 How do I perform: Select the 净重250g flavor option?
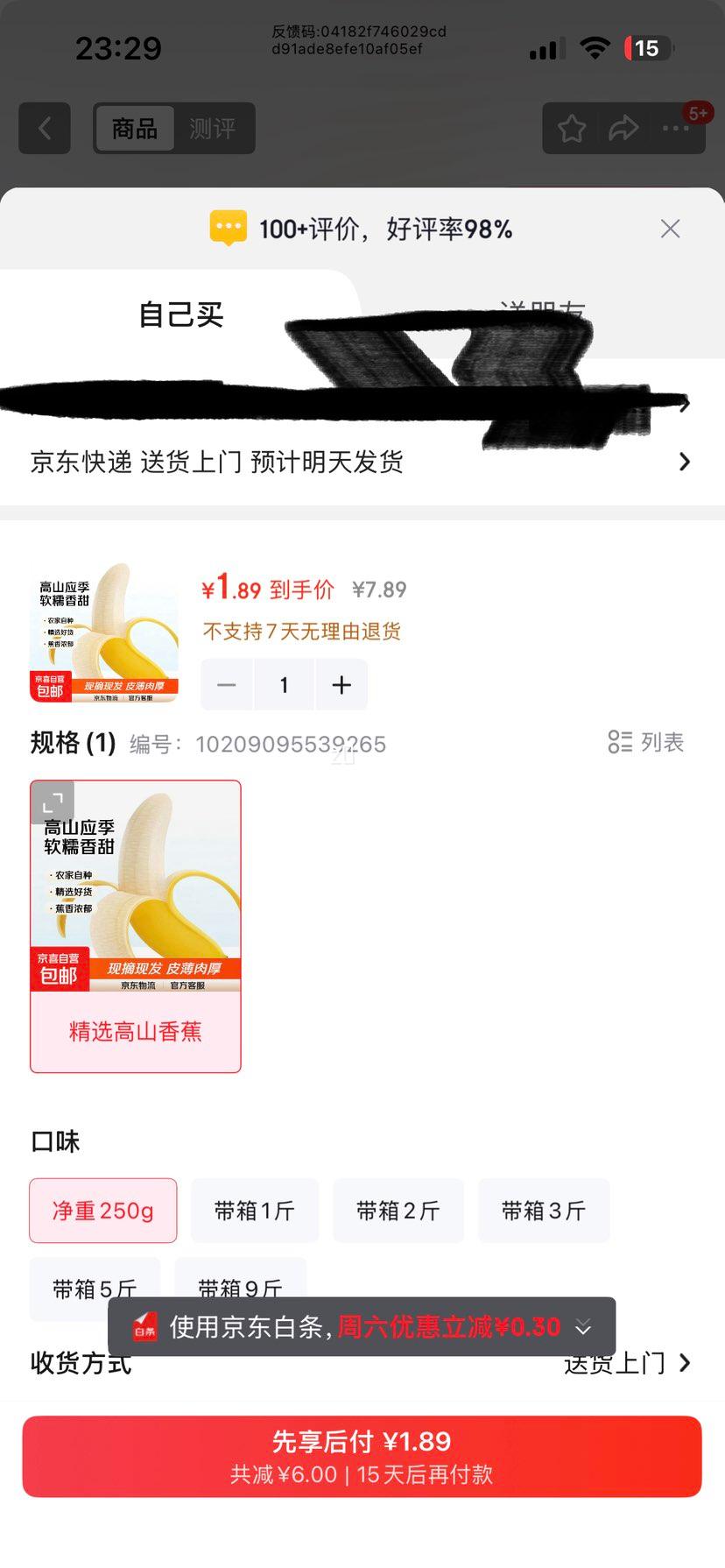coord(102,1211)
